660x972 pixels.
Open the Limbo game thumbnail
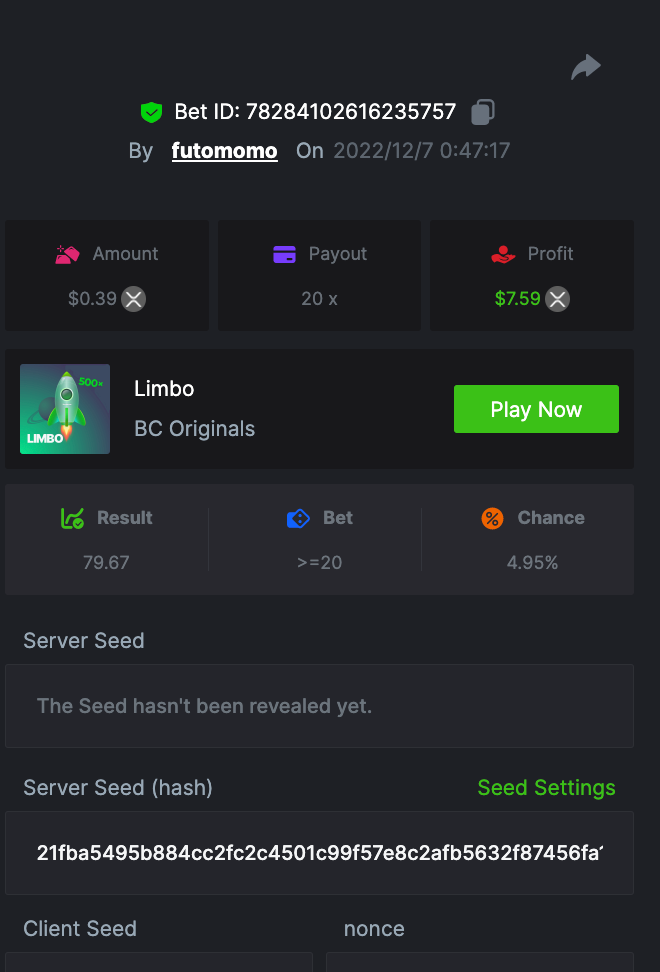pos(65,409)
